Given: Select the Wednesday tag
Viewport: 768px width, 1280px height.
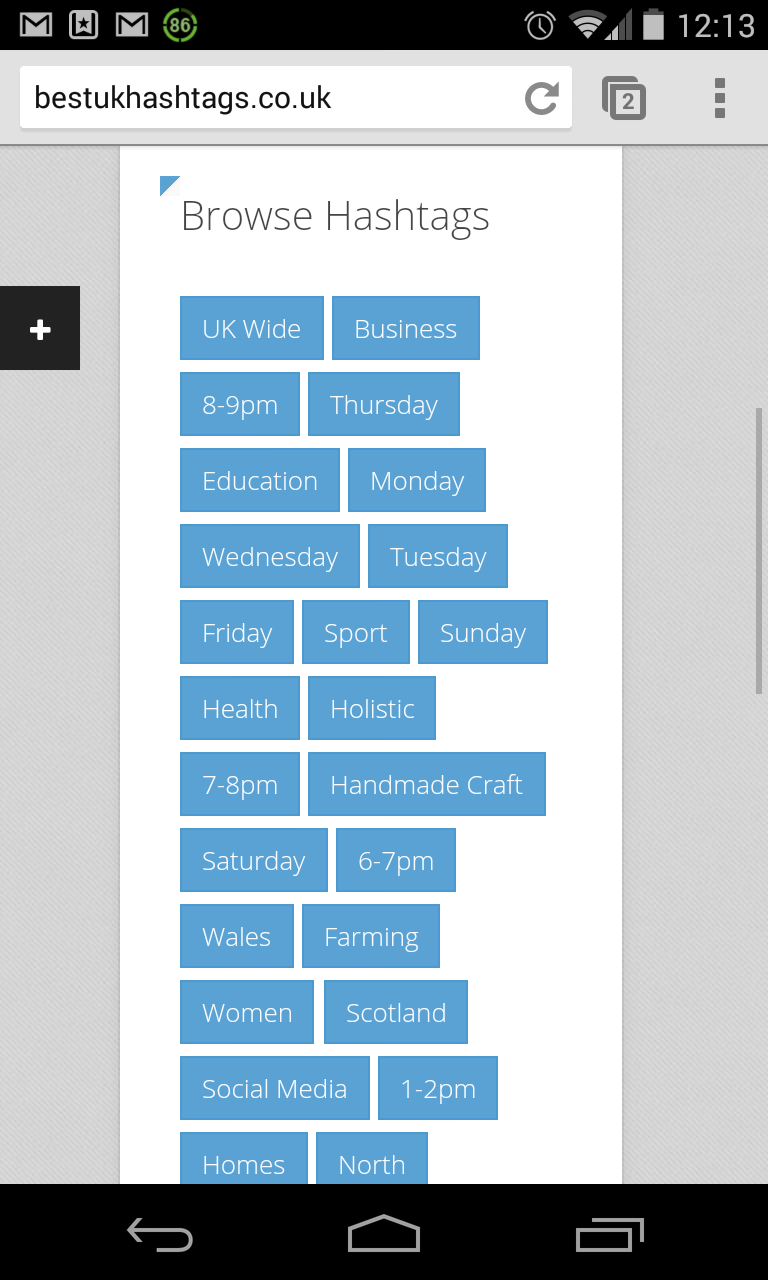Looking at the screenshot, I should 270,556.
